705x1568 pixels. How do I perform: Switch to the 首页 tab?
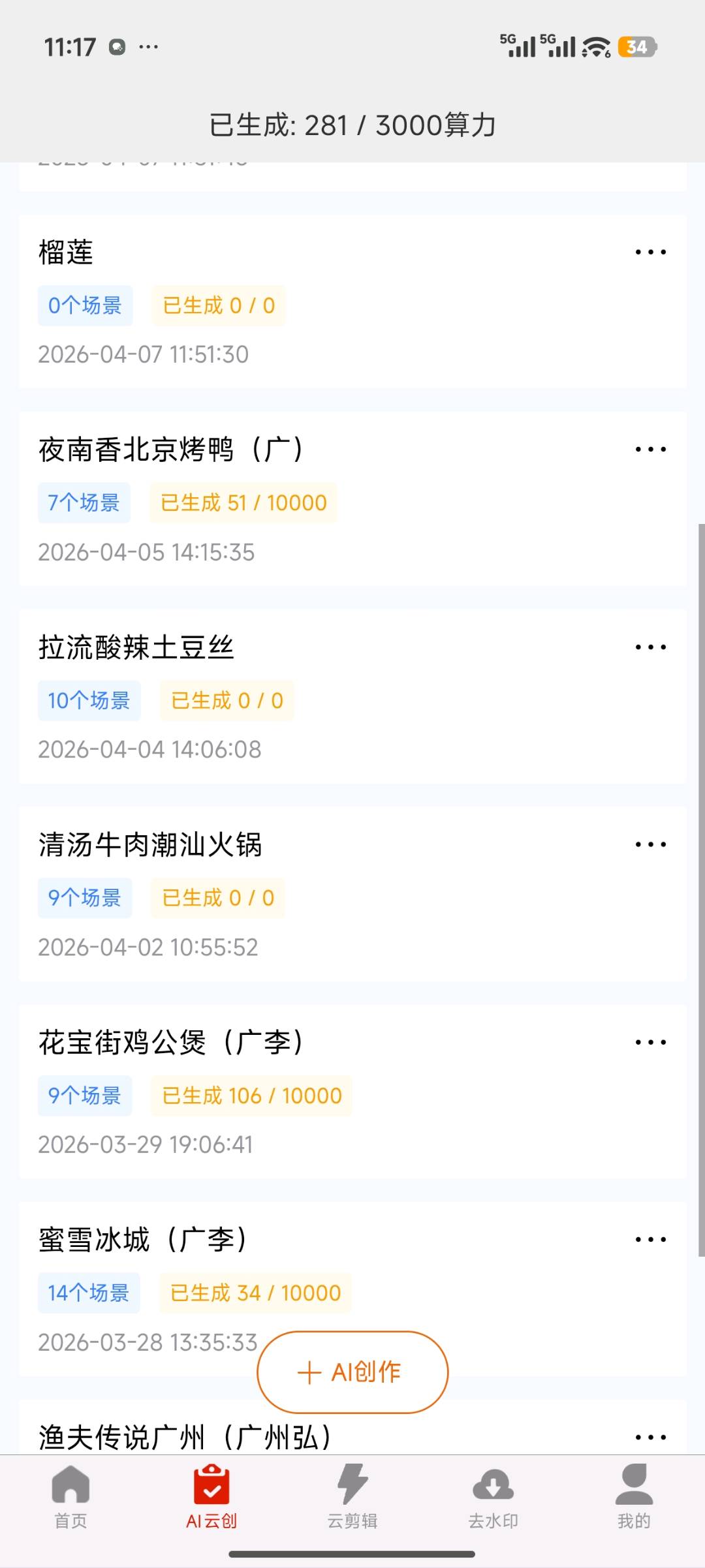[x=70, y=1494]
